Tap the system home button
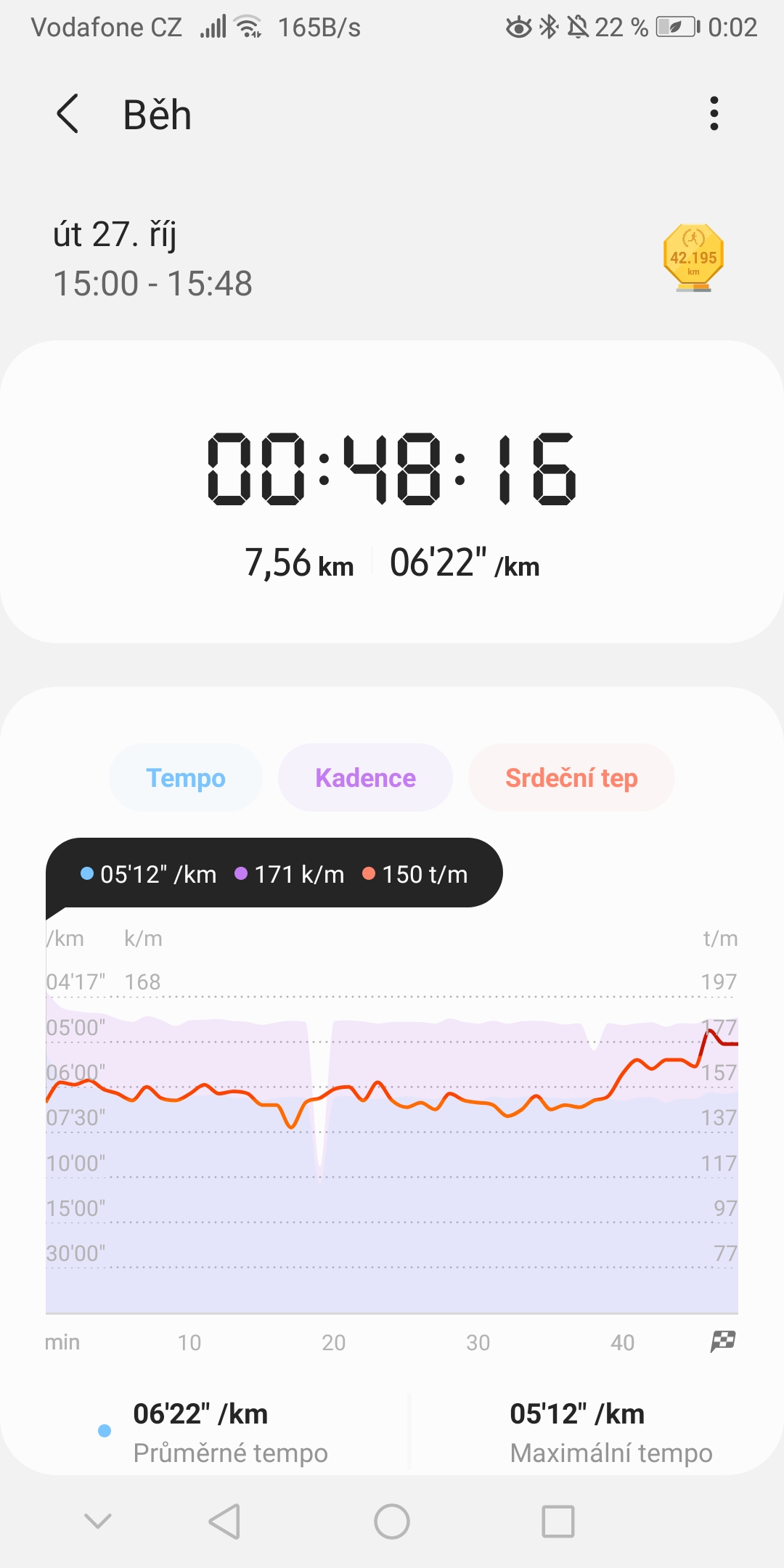 pos(392,1521)
